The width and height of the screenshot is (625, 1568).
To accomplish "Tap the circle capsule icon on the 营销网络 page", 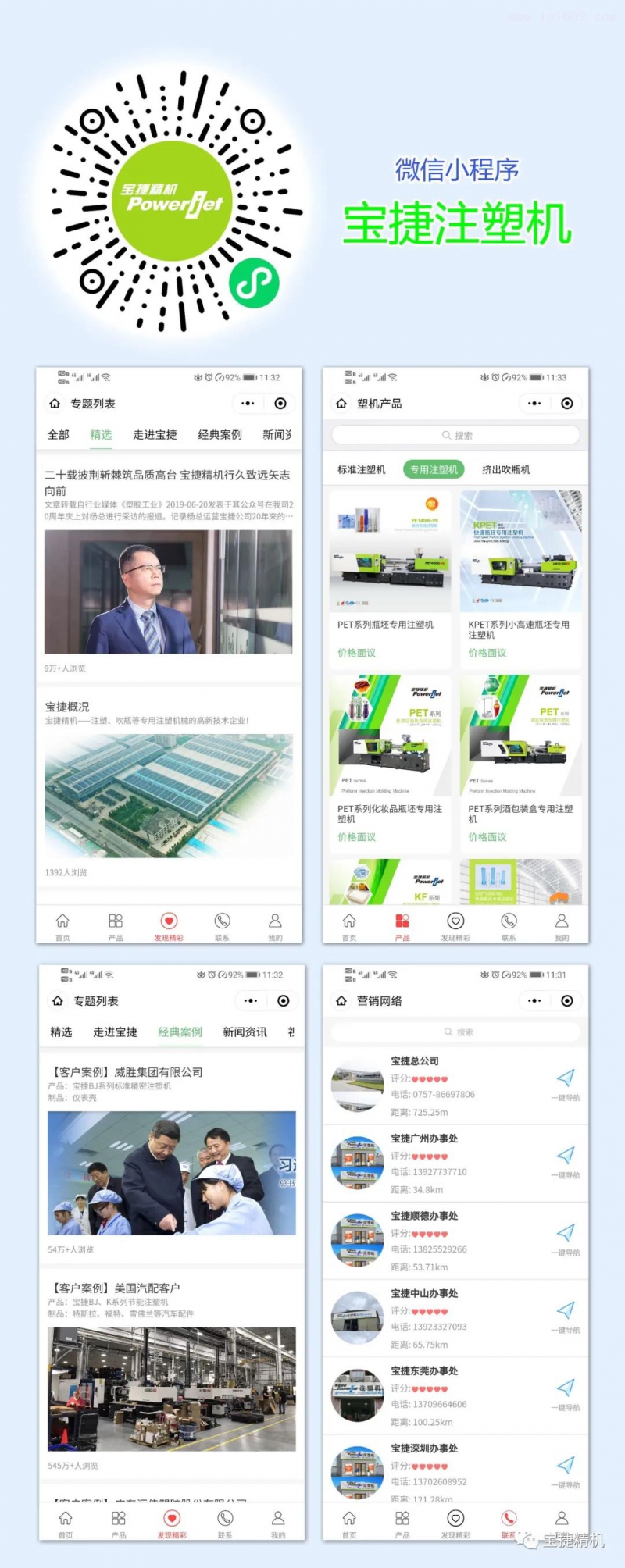I will [x=568, y=1000].
